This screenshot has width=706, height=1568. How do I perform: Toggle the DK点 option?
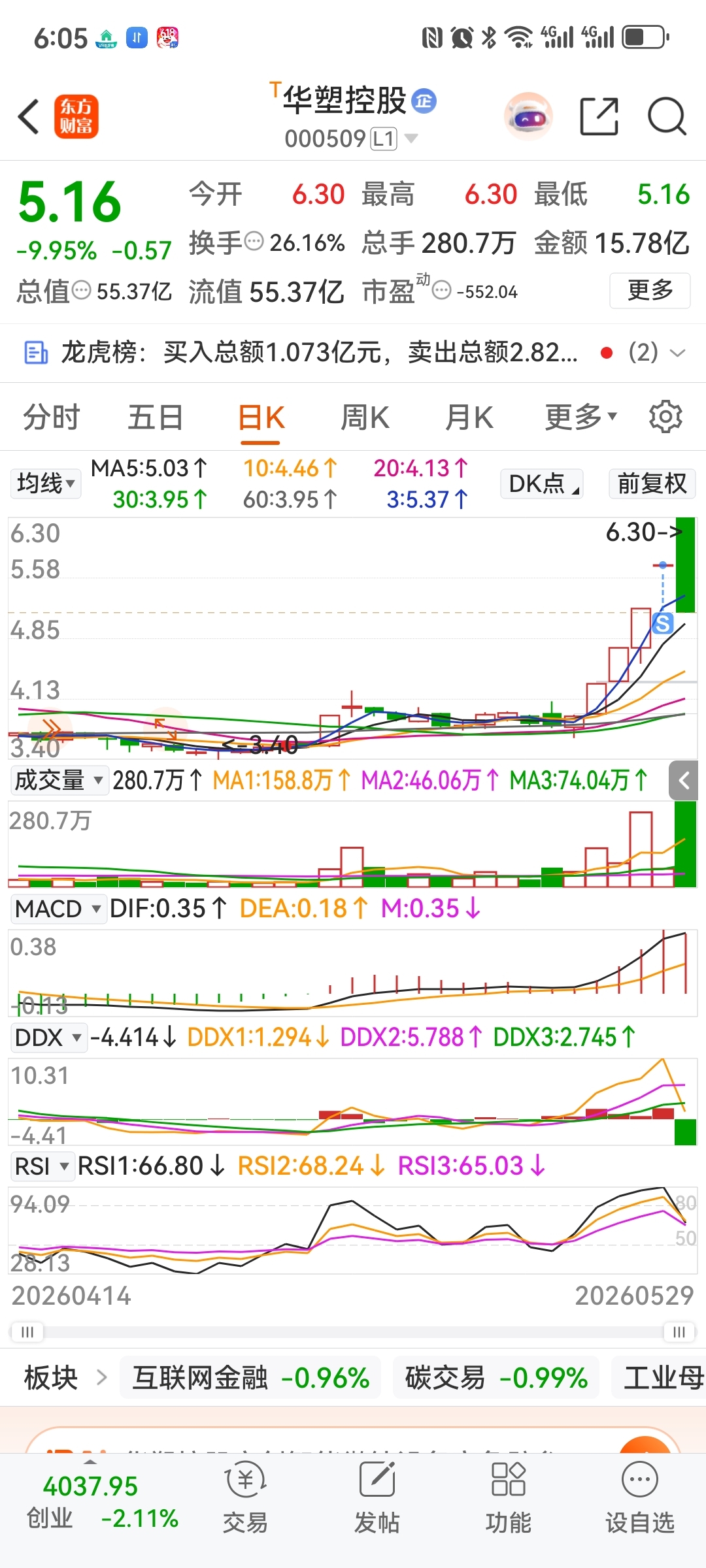542,484
